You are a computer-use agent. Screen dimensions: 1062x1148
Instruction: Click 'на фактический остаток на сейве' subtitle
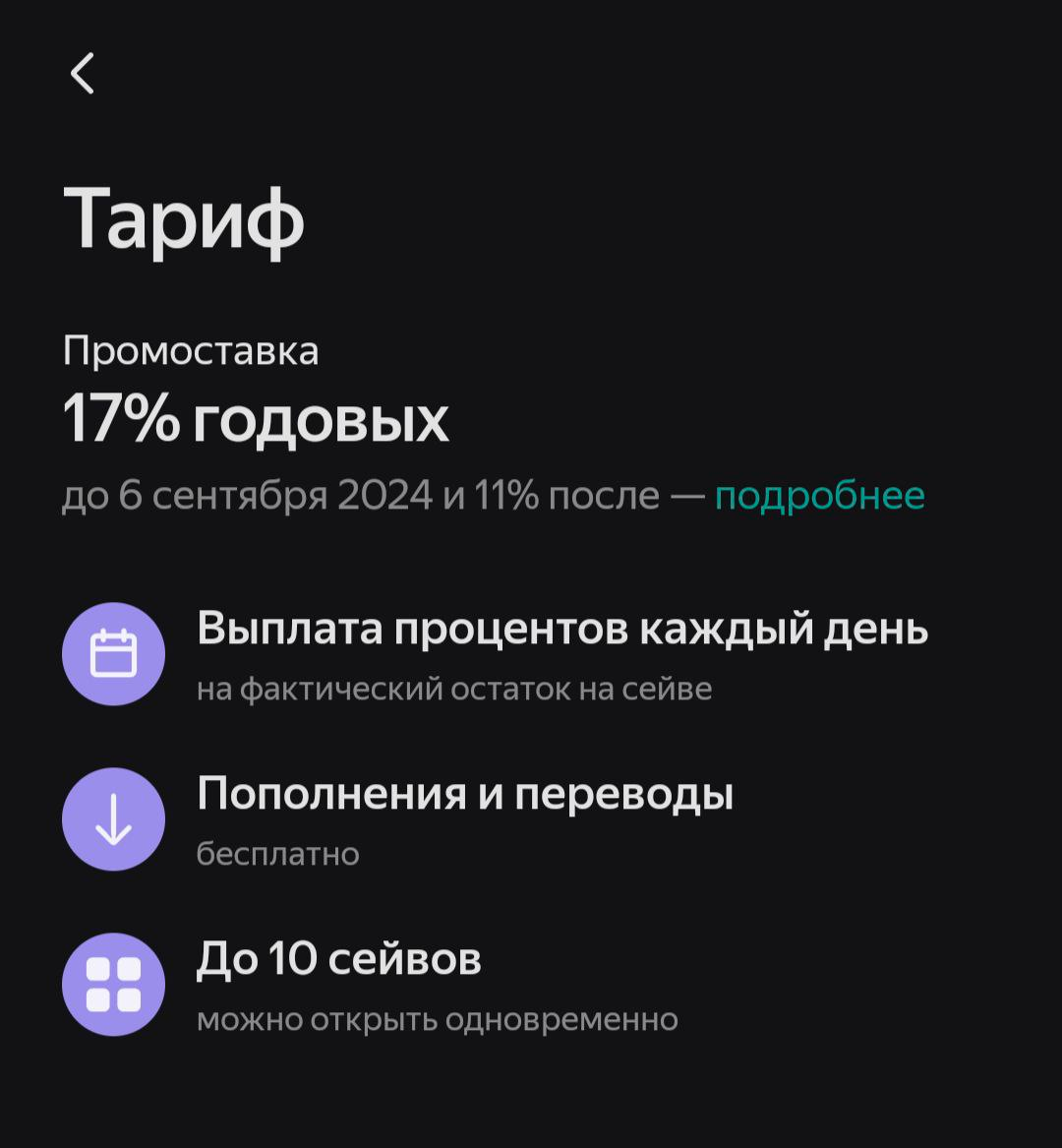click(455, 689)
